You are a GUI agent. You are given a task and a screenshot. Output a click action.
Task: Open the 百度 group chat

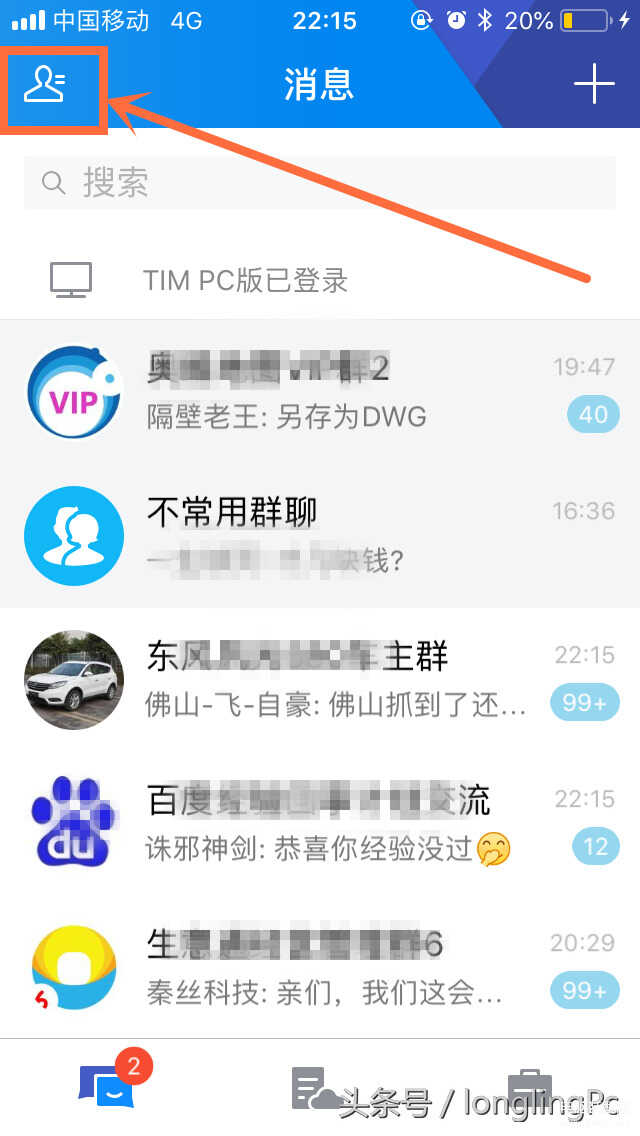pyautogui.click(x=320, y=824)
